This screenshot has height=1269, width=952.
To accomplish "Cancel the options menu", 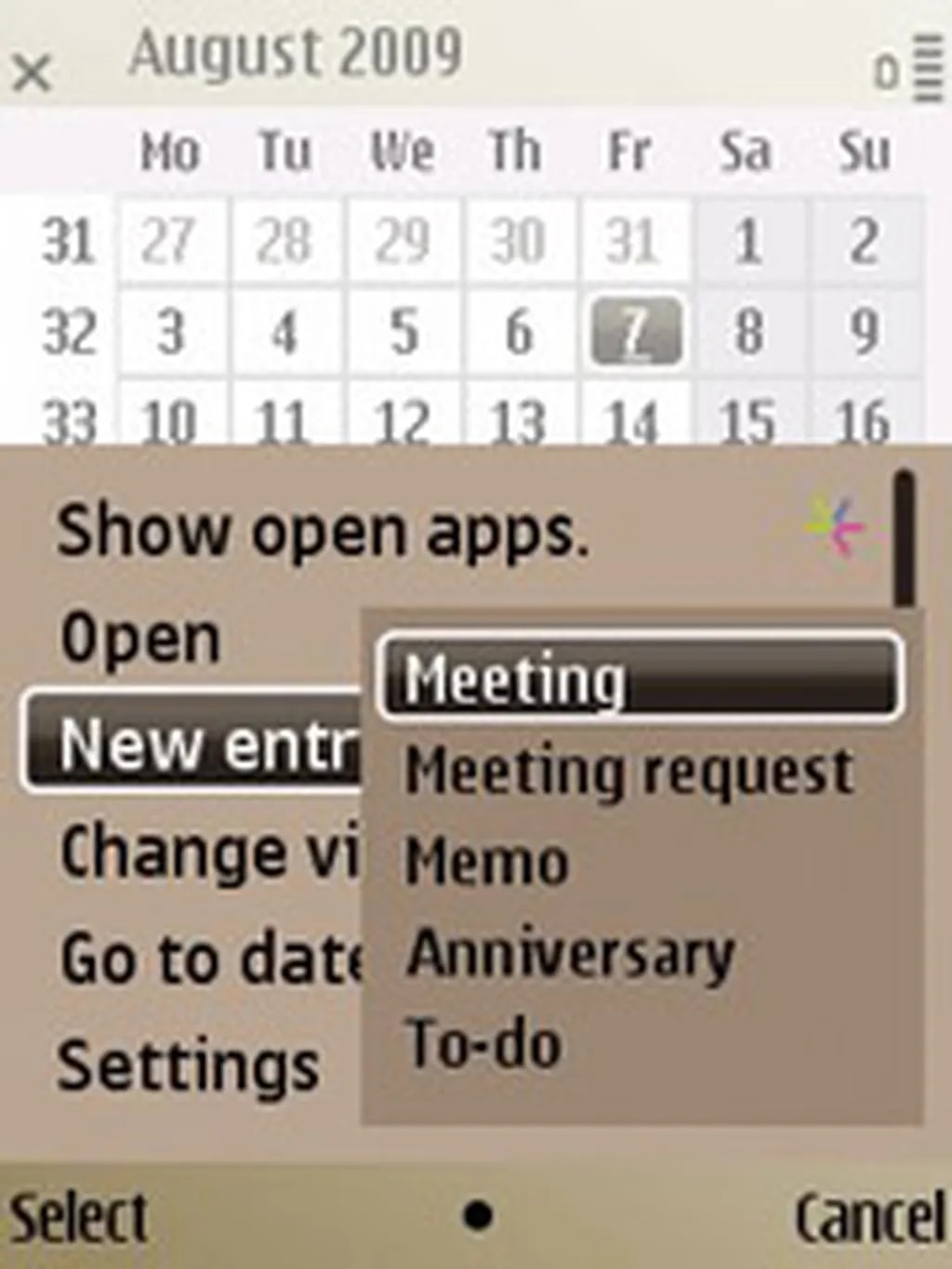I will click(x=868, y=1218).
